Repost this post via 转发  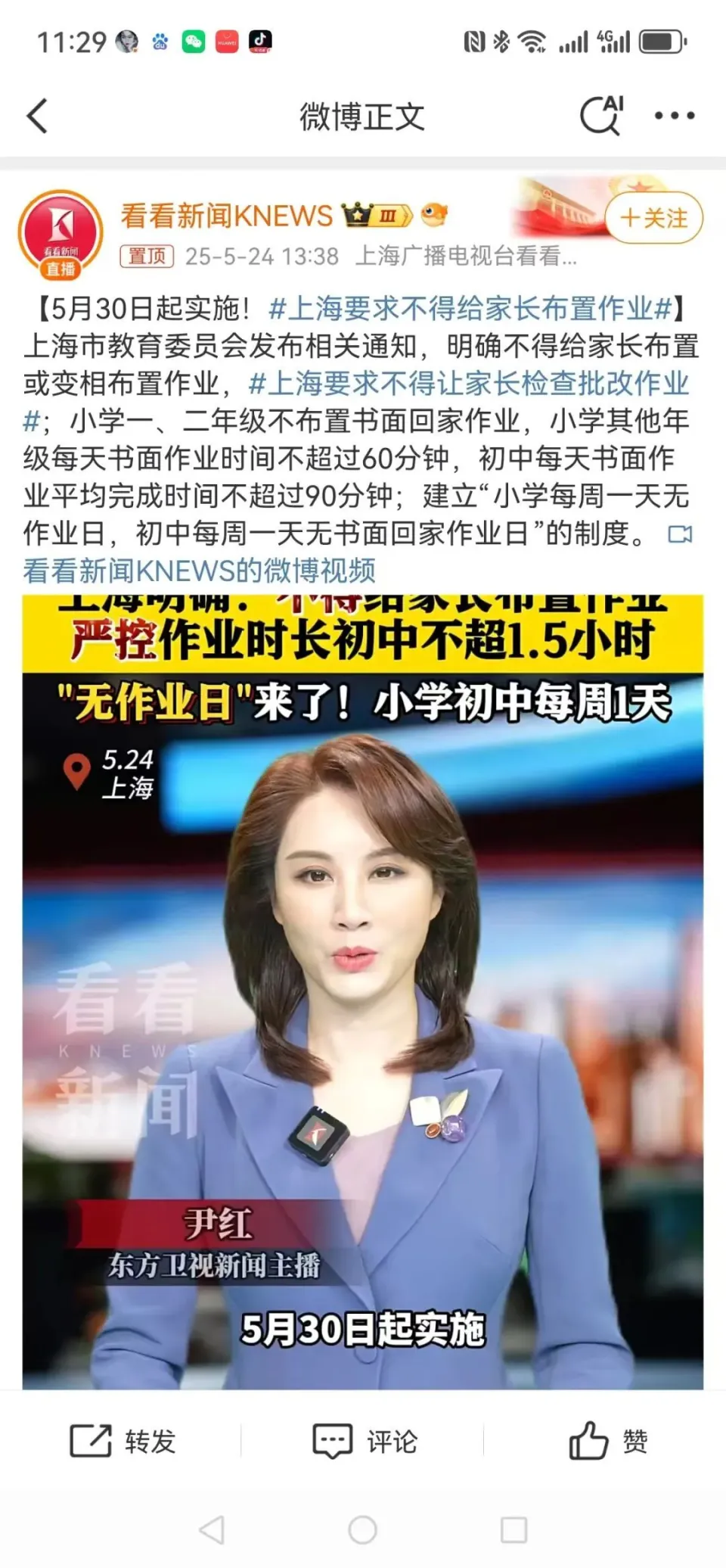coord(123,1441)
